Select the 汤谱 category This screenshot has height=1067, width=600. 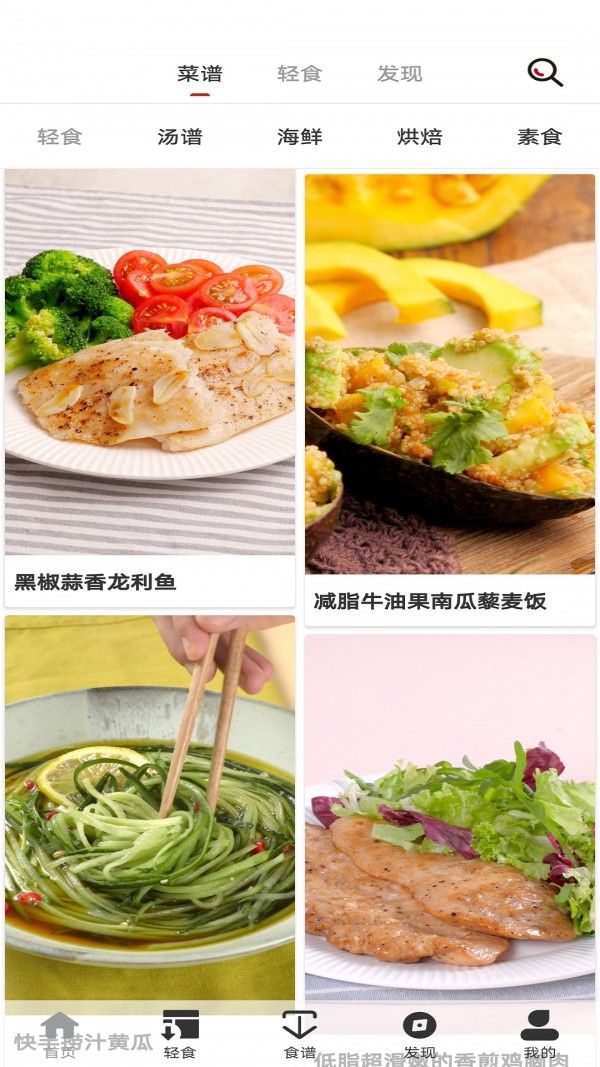[x=180, y=137]
